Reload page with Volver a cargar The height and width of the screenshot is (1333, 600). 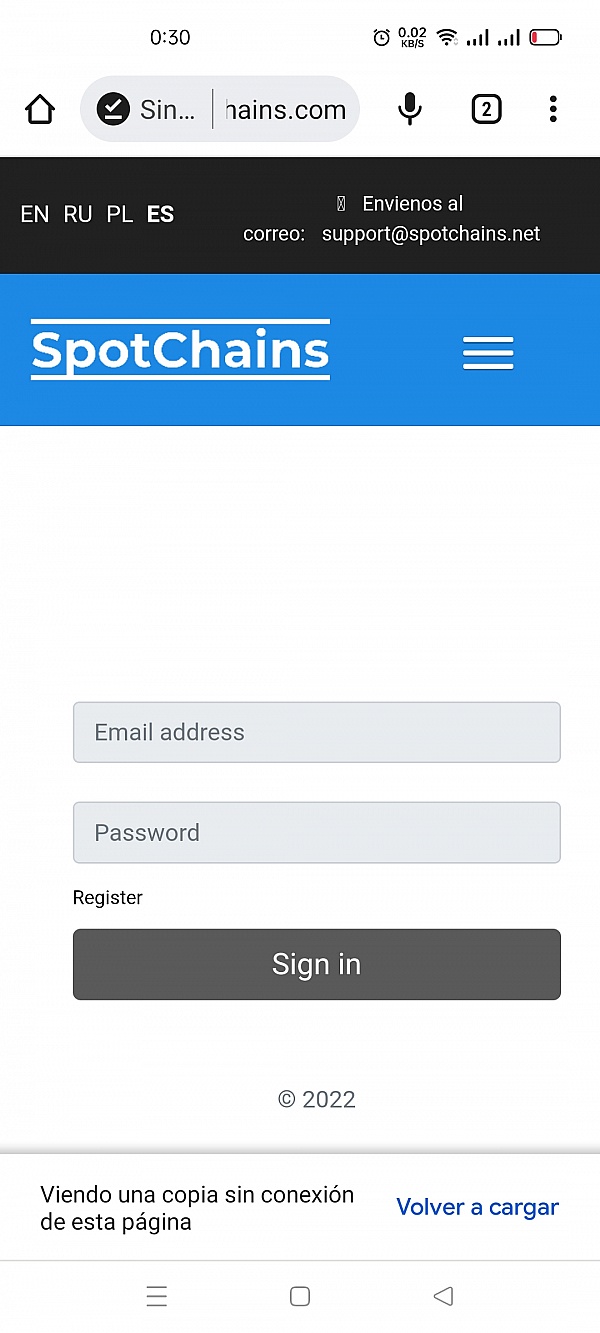coord(477,1207)
